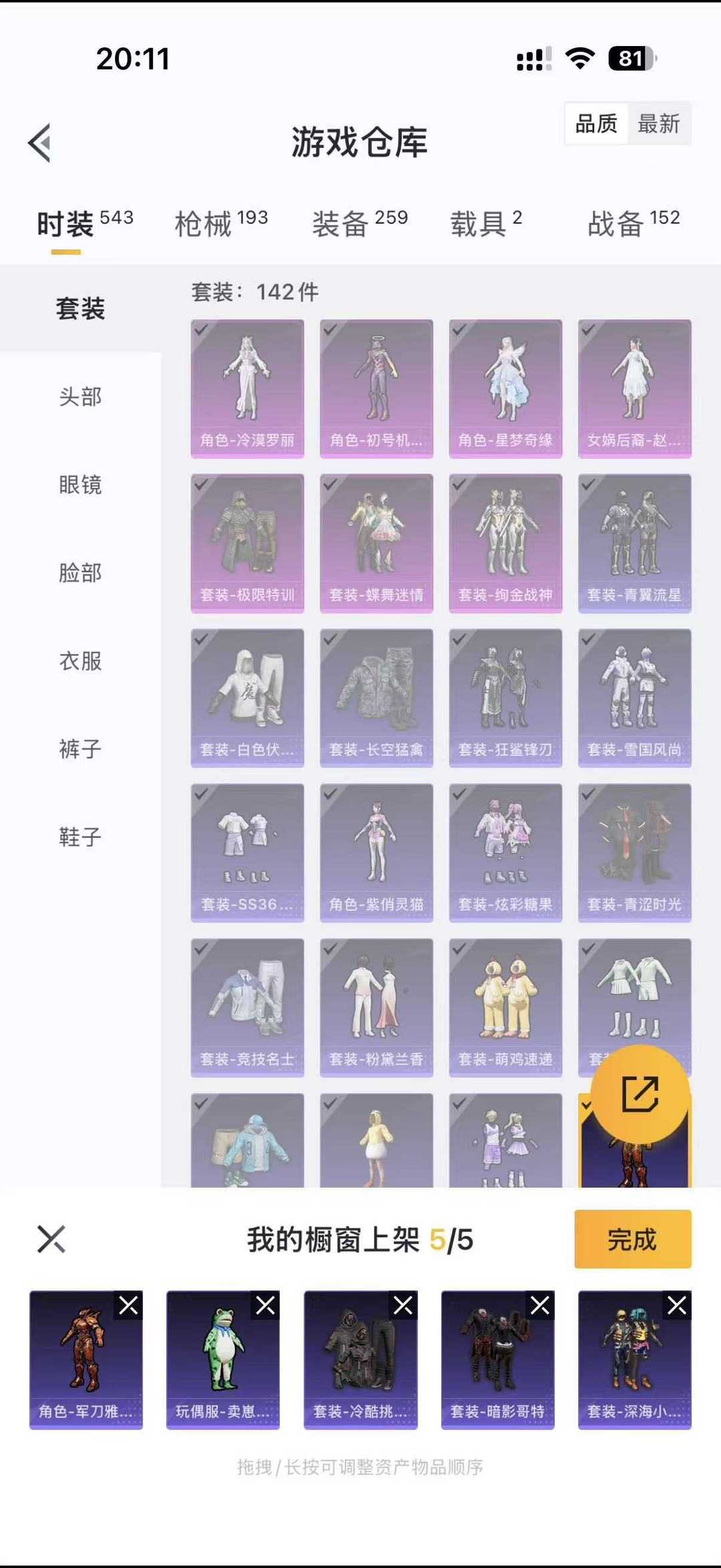
Task: Select the 角色-冷漠罗丽 item
Action: pos(248,389)
